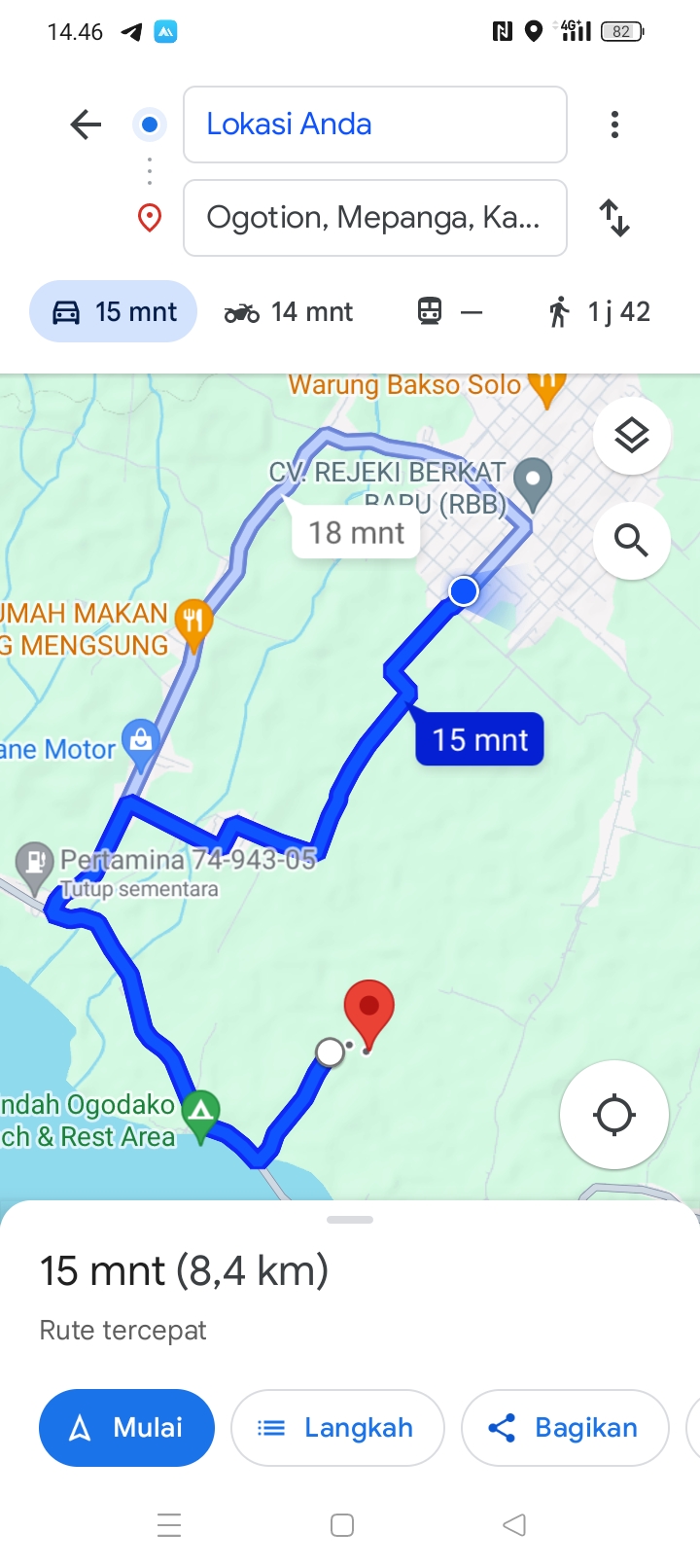Screen dimensions: 700x1568
Task: Search along the route with magnifier button
Action: [x=632, y=540]
